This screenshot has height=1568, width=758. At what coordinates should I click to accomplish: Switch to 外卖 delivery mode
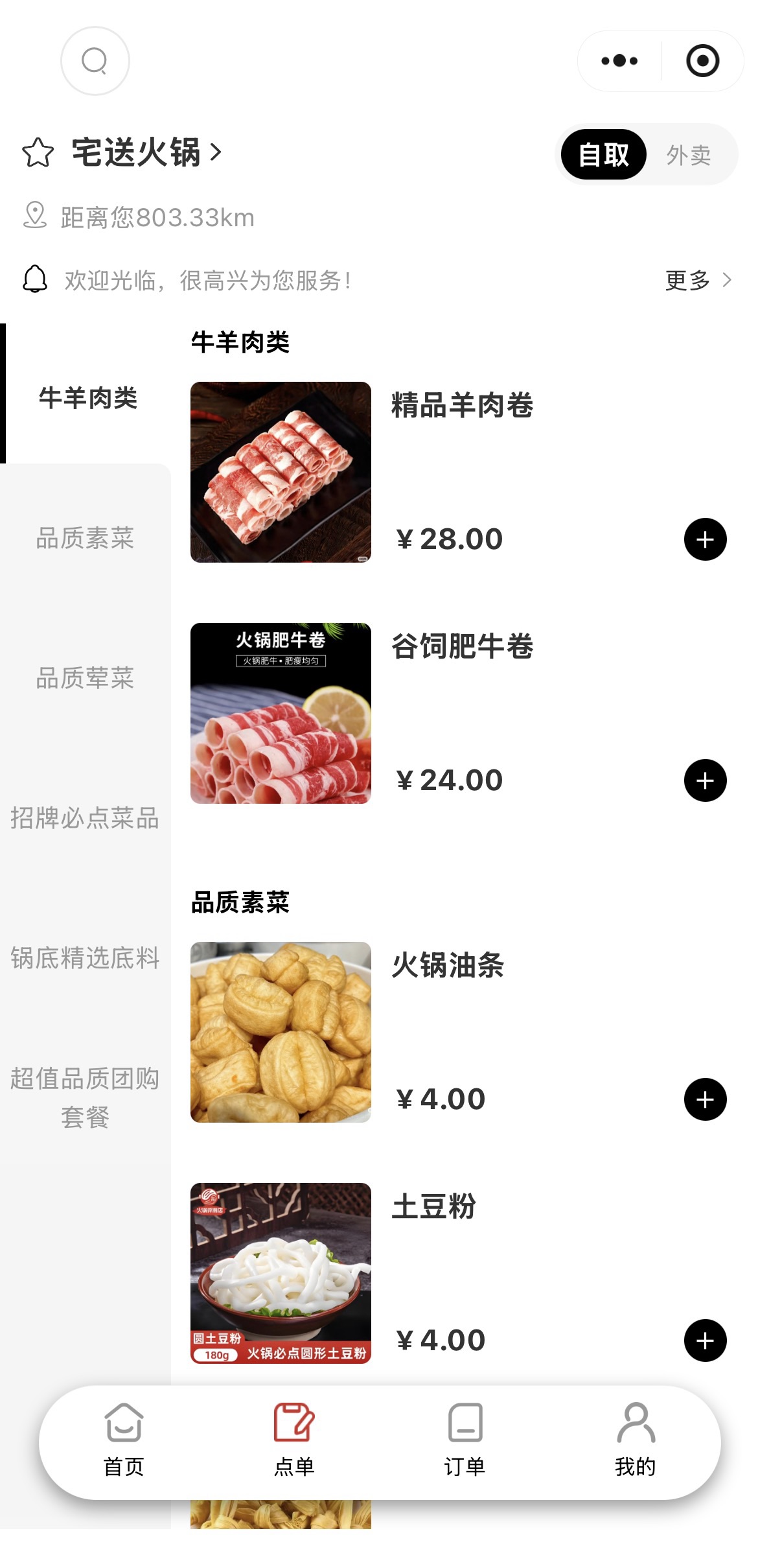689,155
